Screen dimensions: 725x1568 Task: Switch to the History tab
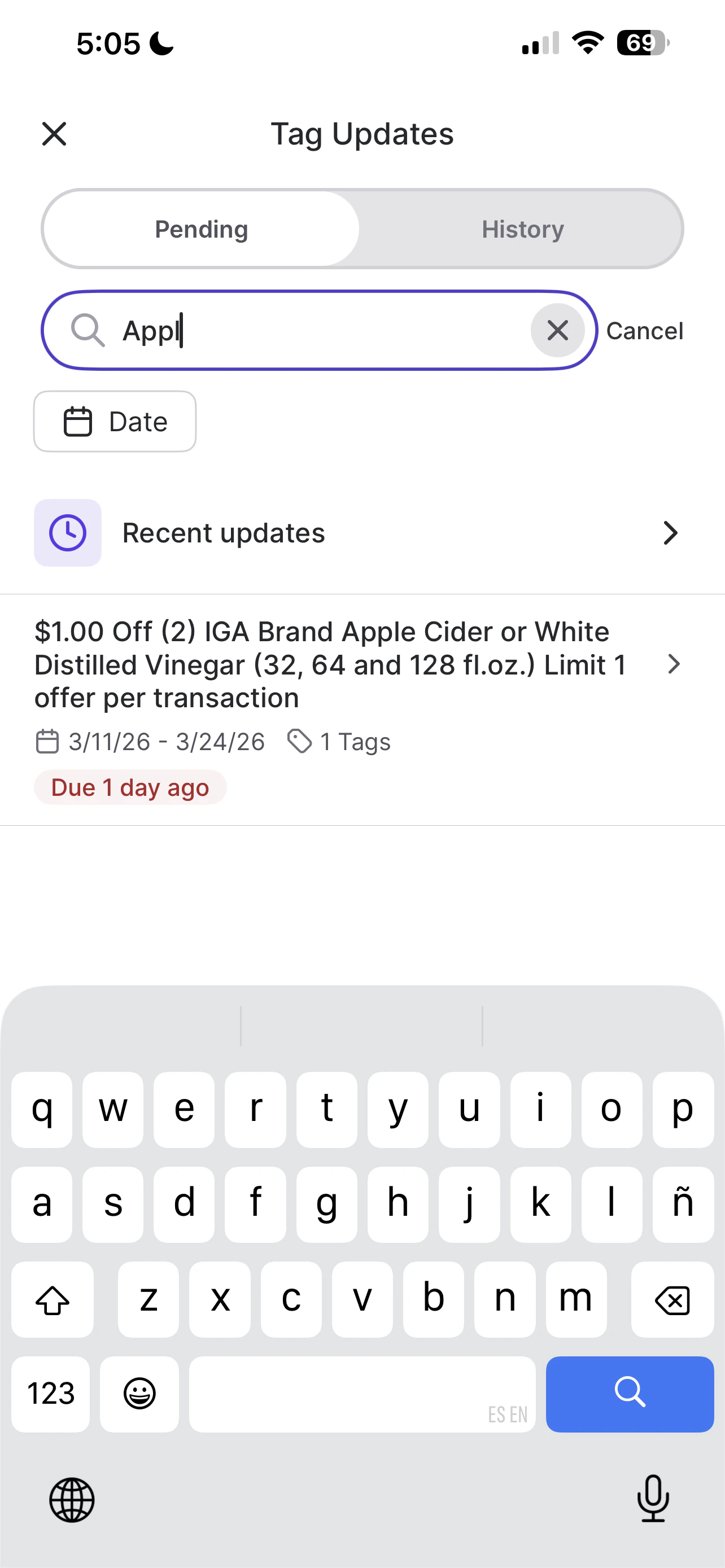(x=522, y=230)
